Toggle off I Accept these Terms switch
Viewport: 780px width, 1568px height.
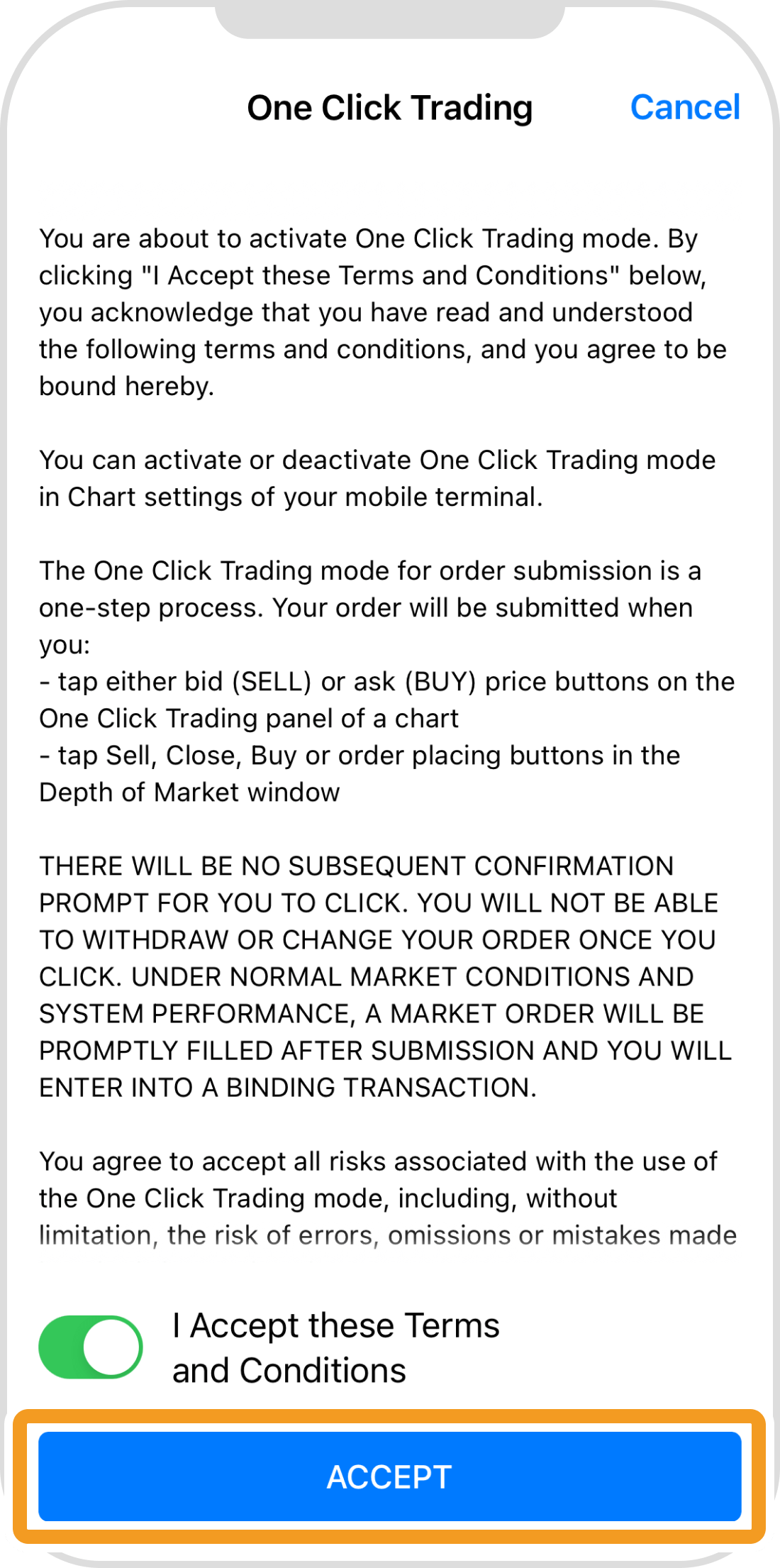click(x=91, y=1347)
